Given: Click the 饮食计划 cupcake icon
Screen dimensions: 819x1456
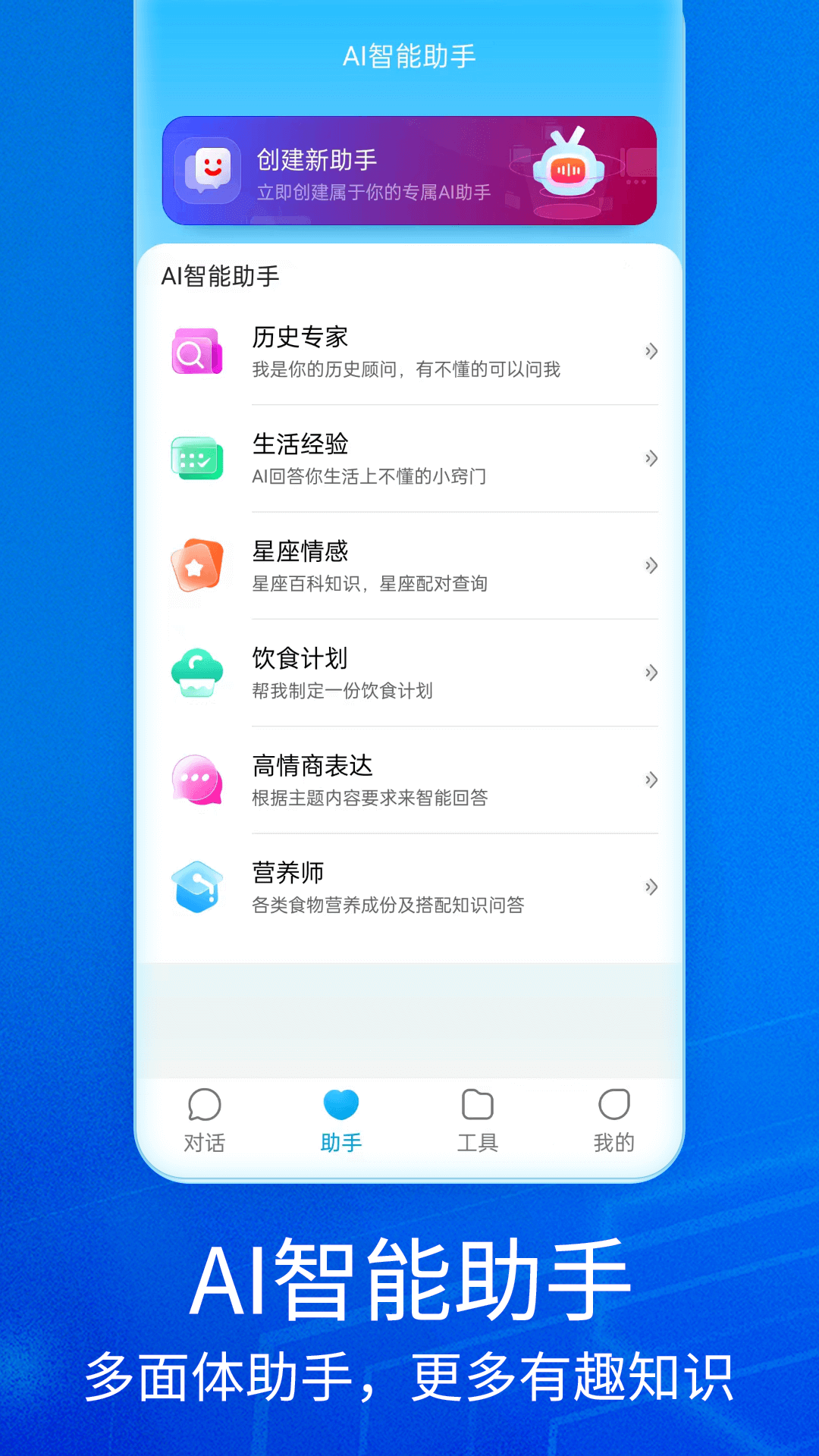Looking at the screenshot, I should click(196, 673).
